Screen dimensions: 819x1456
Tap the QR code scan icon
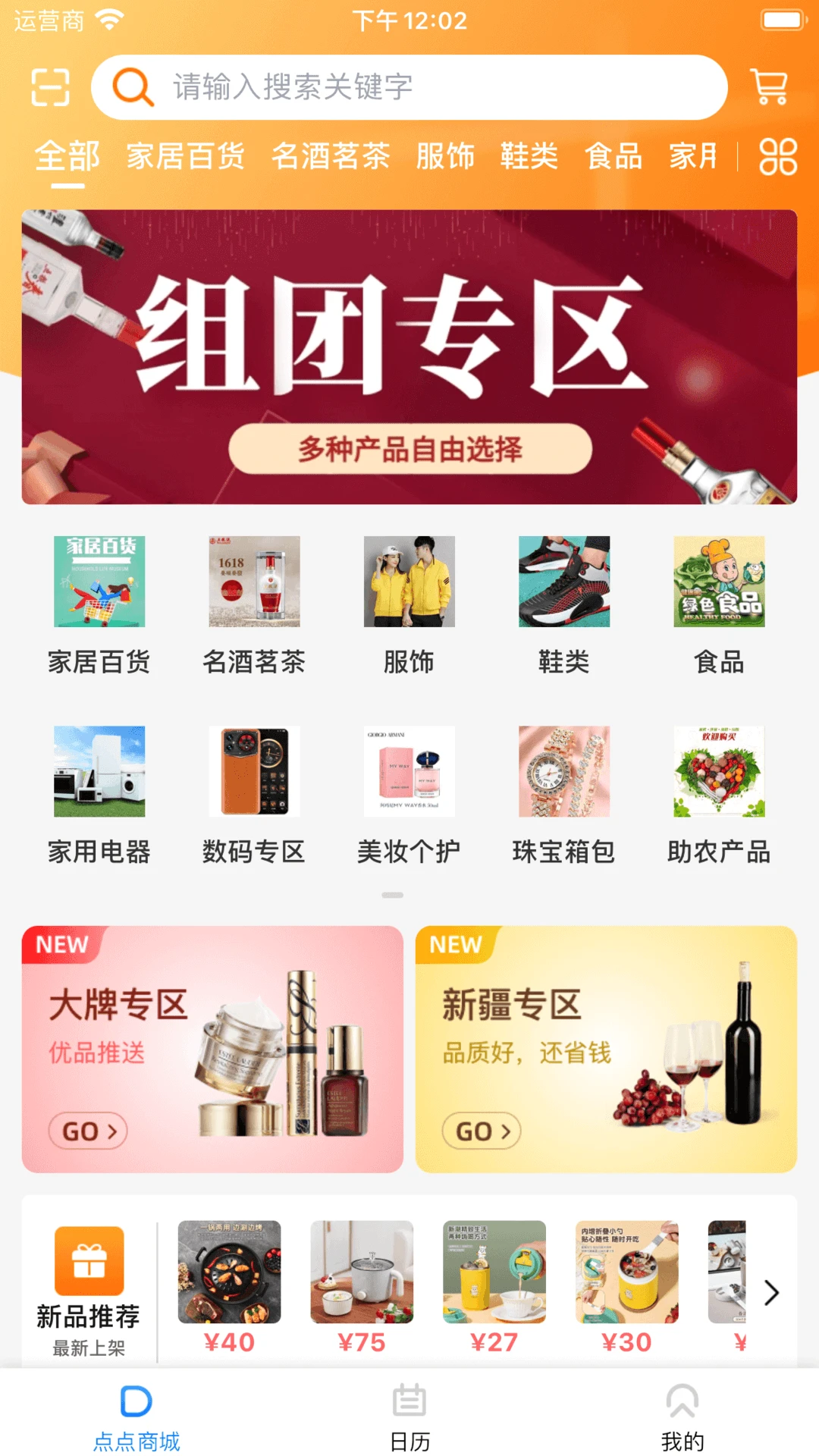click(49, 87)
